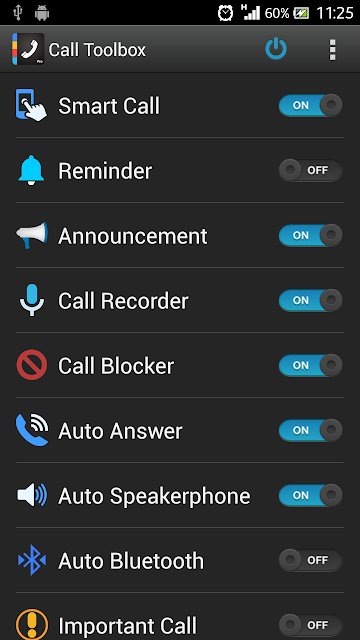Switch off Call Recorder
The width and height of the screenshot is (360, 640).
(x=311, y=300)
